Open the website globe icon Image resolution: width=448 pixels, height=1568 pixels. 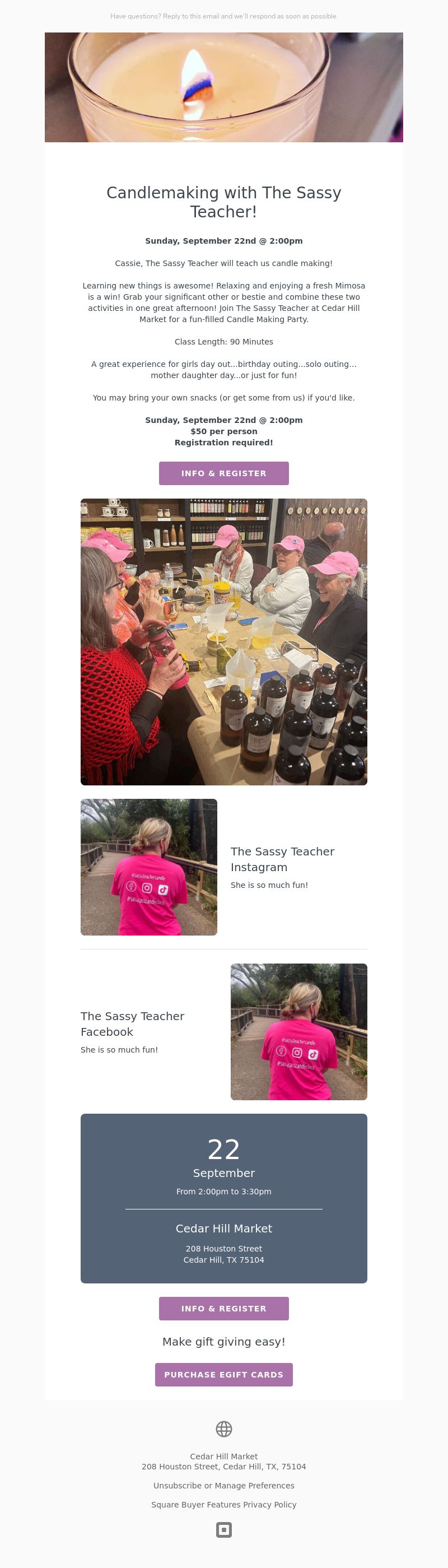tap(223, 1428)
